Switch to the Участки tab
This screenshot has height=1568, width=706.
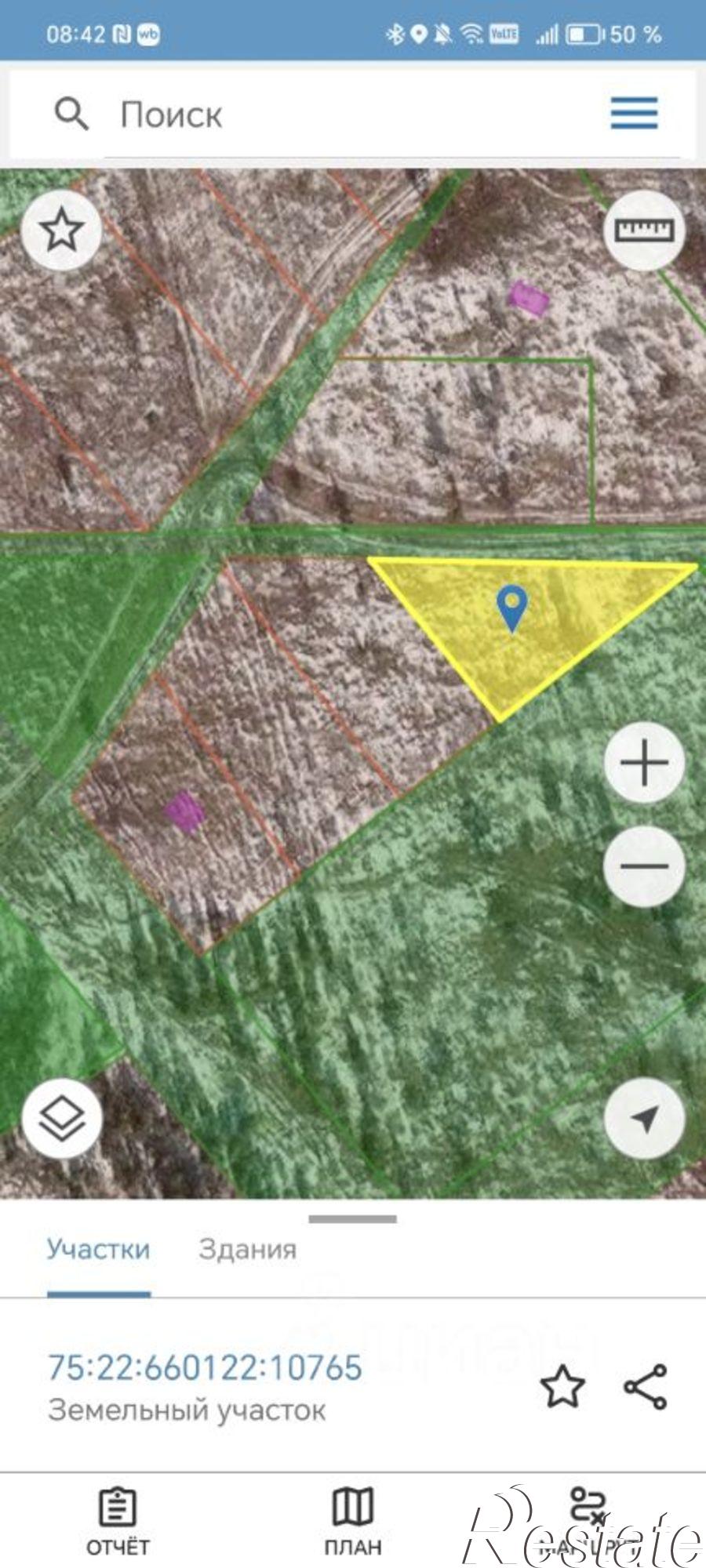click(98, 1249)
